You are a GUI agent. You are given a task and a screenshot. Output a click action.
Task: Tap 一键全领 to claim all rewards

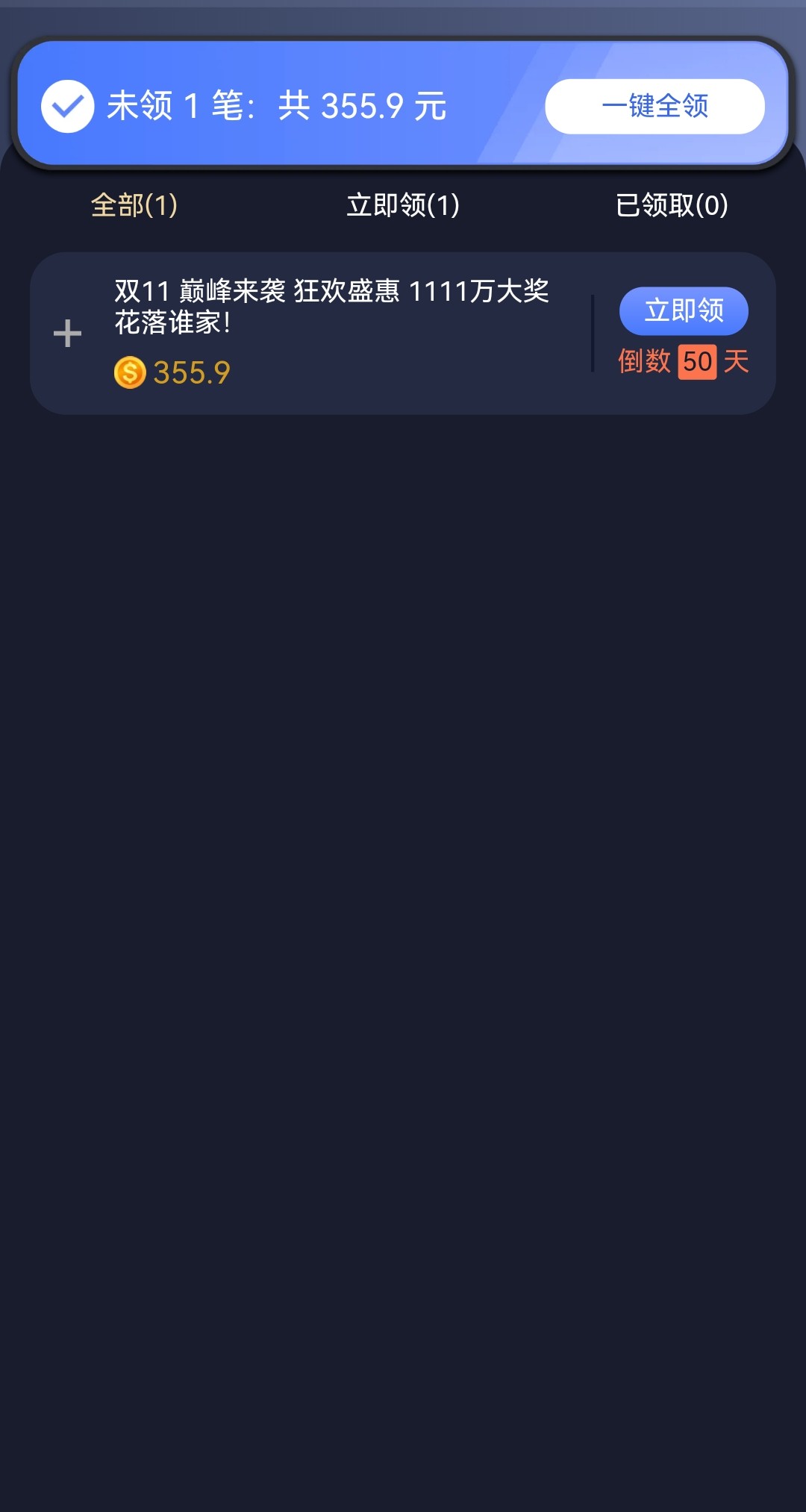pos(655,106)
